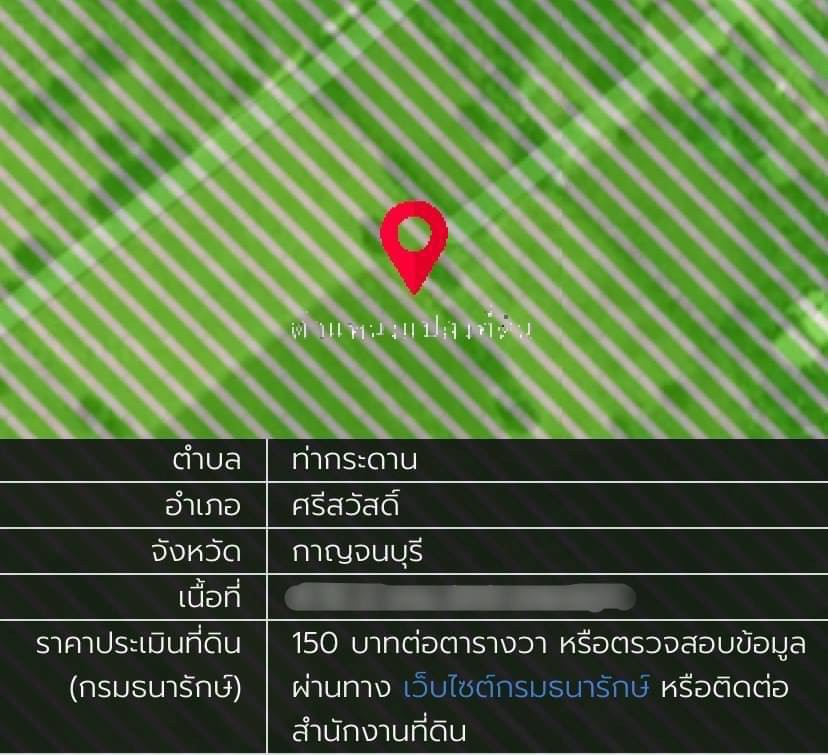Image resolution: width=828 pixels, height=755 pixels.
Task: Tap the red location pin on the map
Action: [414, 240]
